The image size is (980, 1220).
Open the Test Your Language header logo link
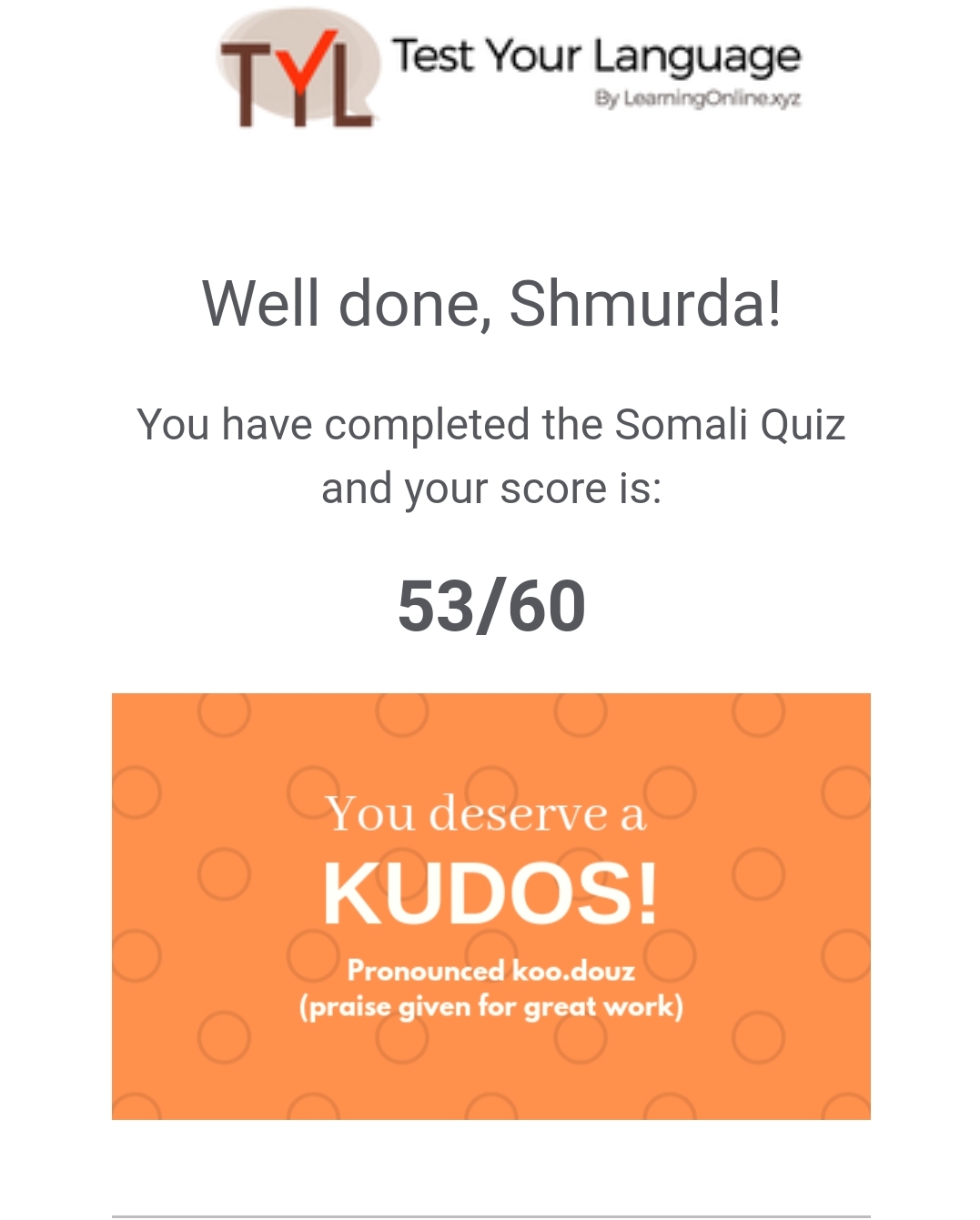[x=508, y=69]
